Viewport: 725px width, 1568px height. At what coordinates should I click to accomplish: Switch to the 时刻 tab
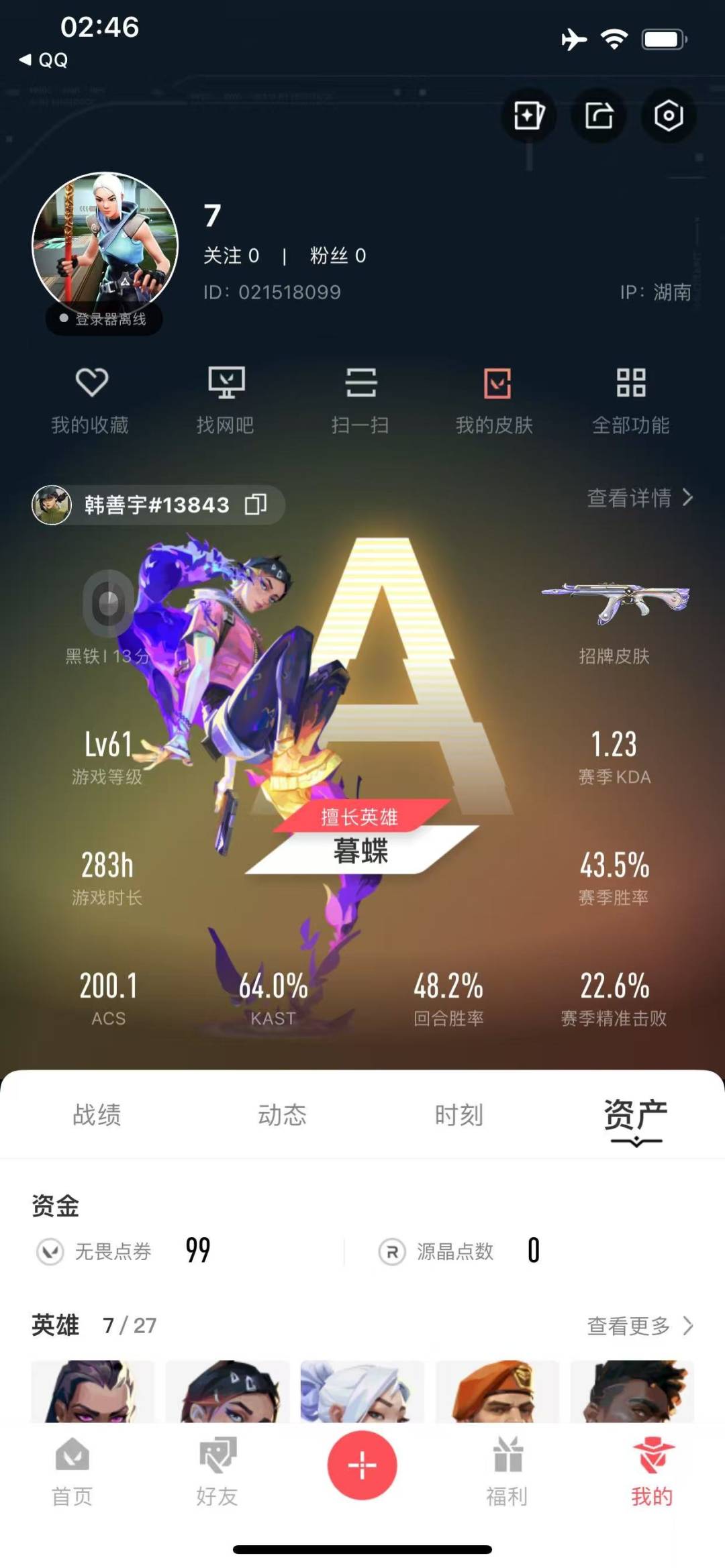tap(459, 1114)
